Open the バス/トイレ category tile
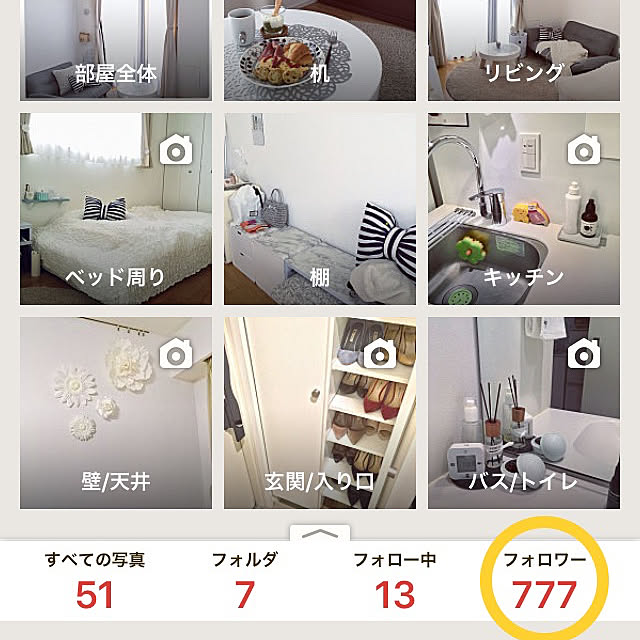The height and width of the screenshot is (640, 640). point(524,413)
